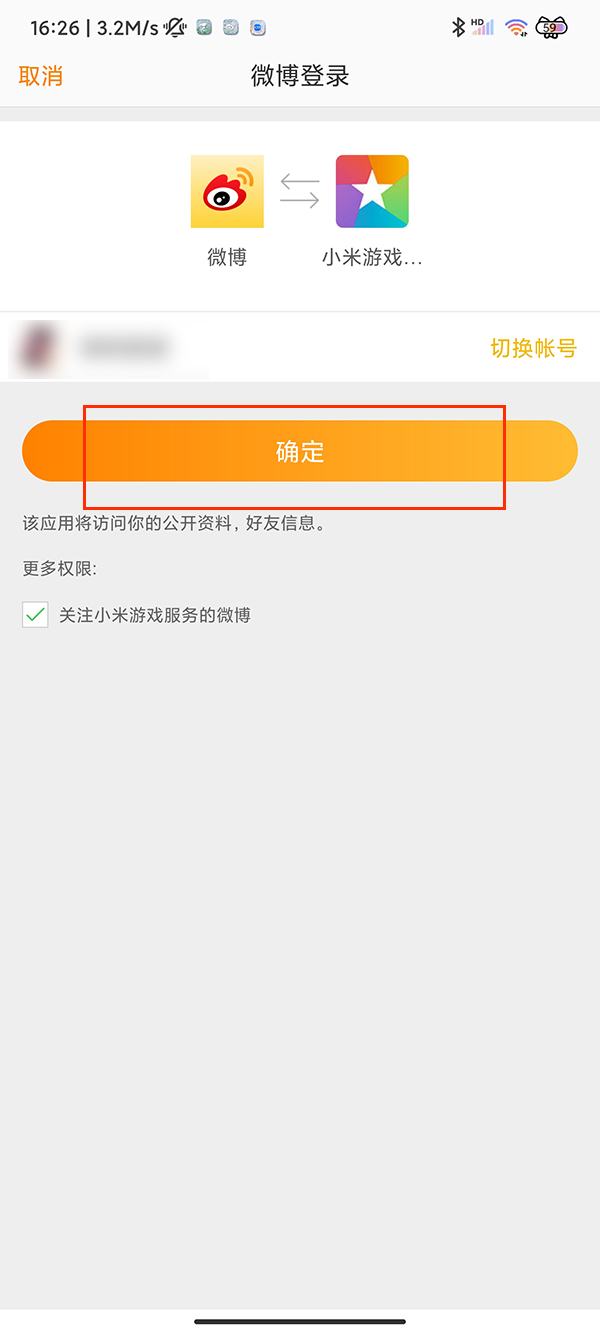Viewport: 600px width, 1333px height.
Task: Tap 取消 to cancel Weibo login
Action: tap(41, 77)
